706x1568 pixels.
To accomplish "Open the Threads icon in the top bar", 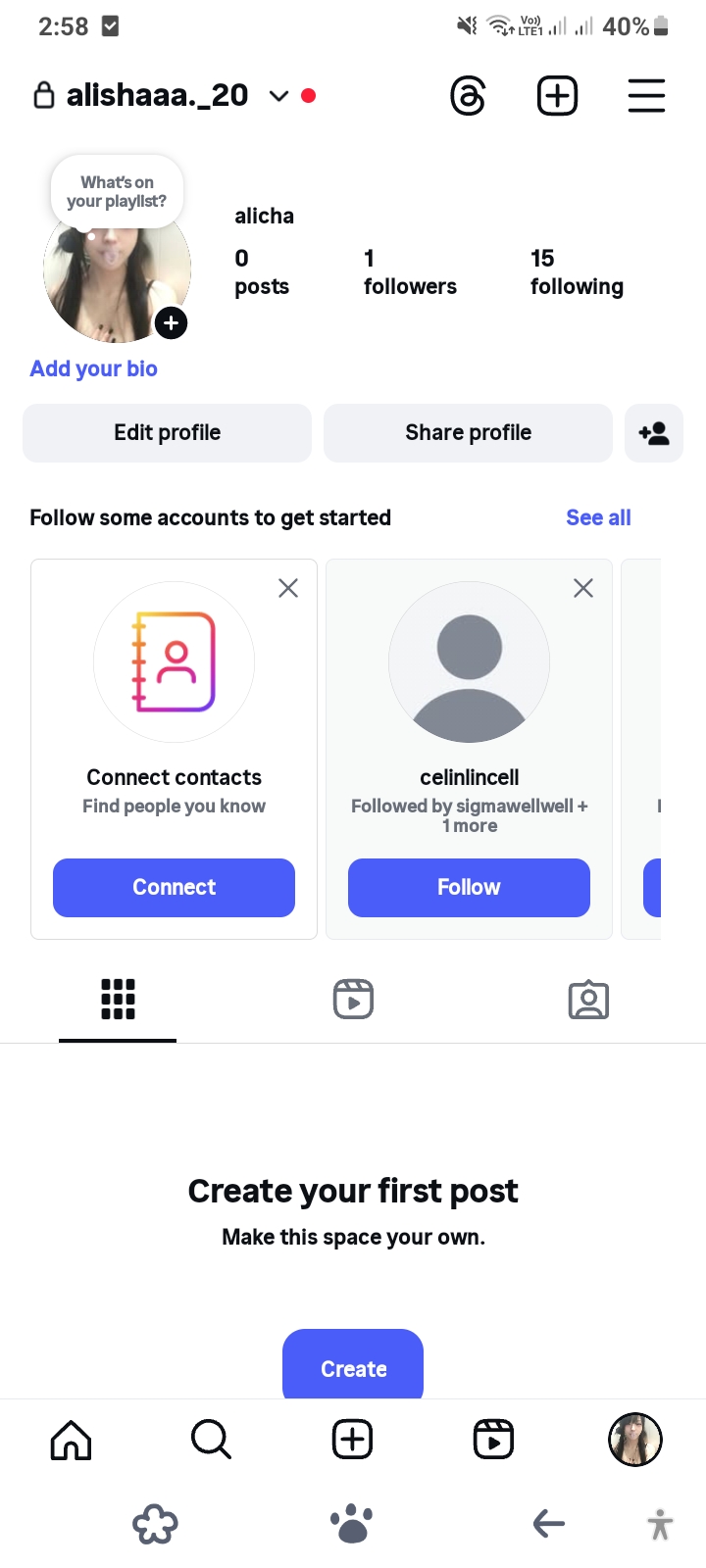I will [468, 96].
